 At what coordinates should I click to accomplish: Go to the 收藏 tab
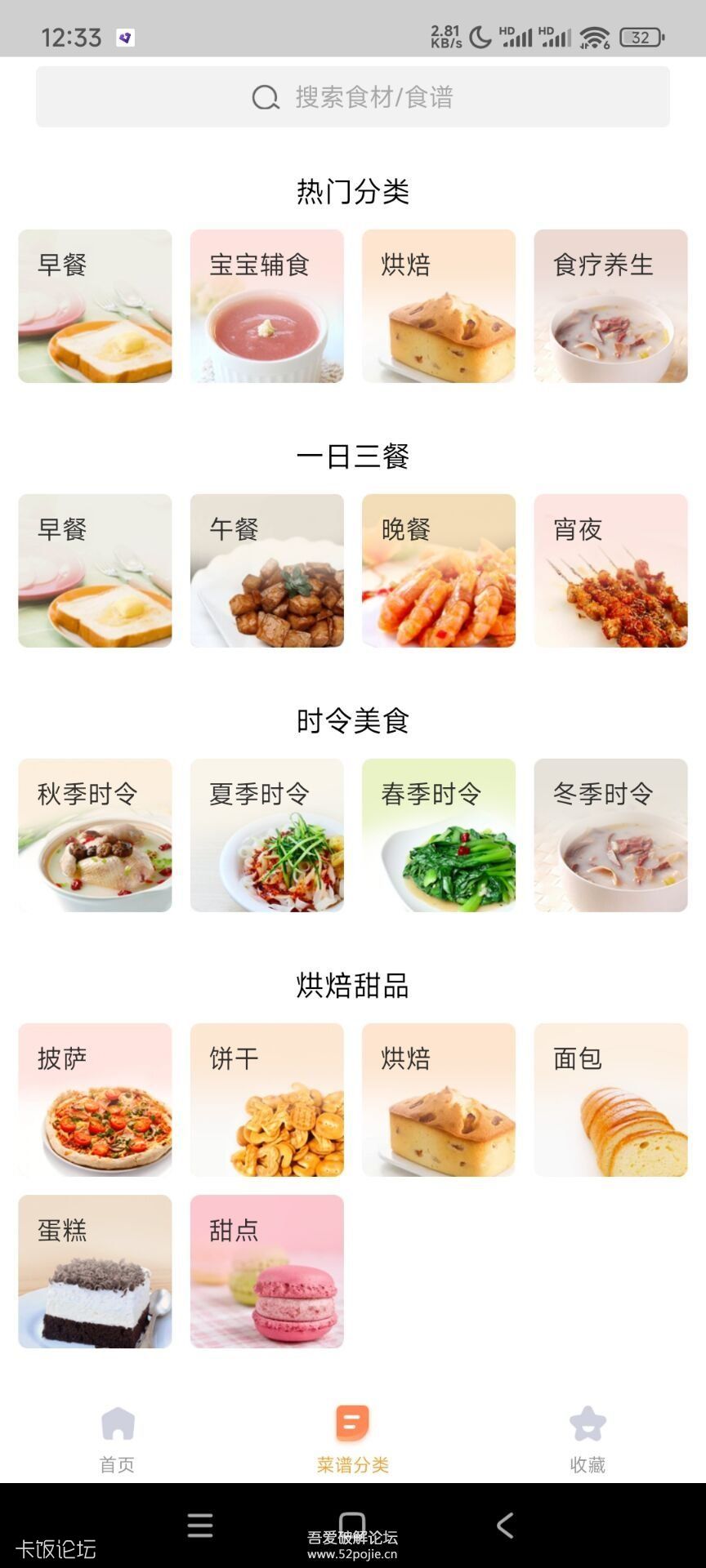pyautogui.click(x=588, y=1439)
